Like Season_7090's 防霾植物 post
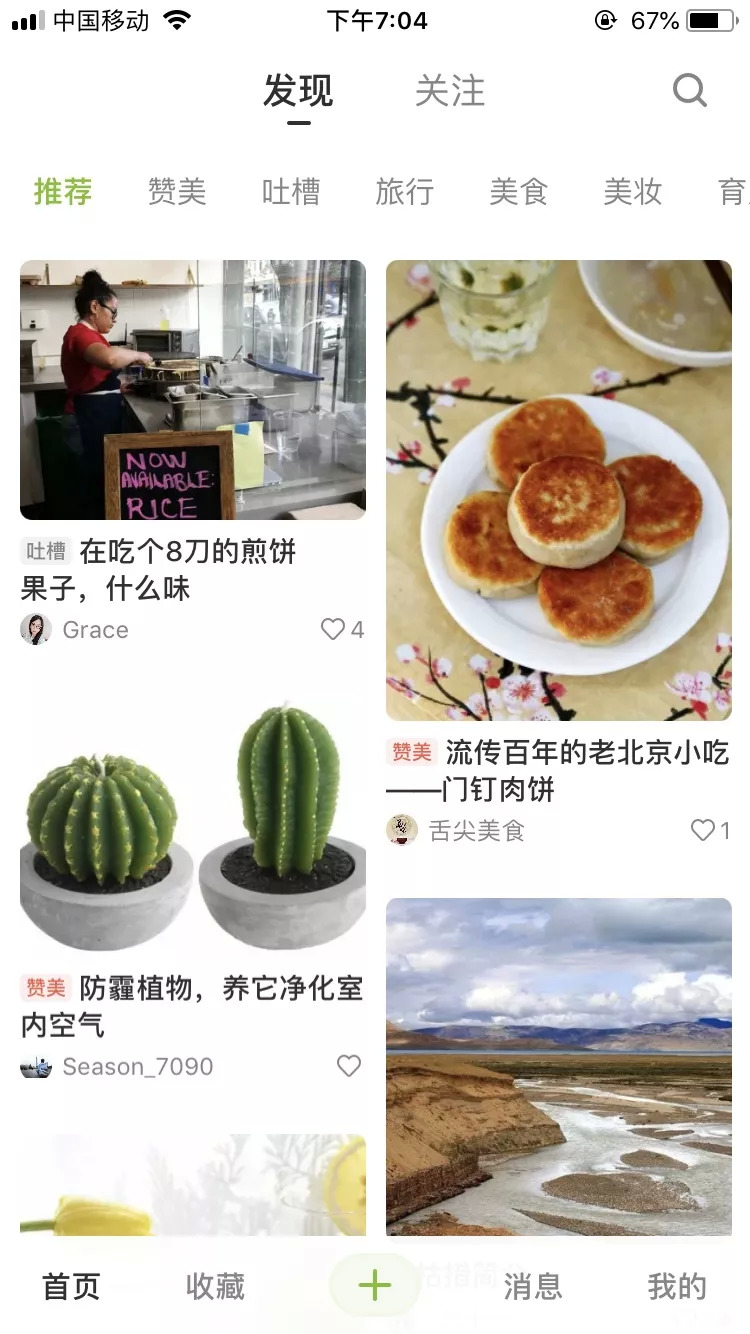This screenshot has width=750, height=1334. [348, 1066]
